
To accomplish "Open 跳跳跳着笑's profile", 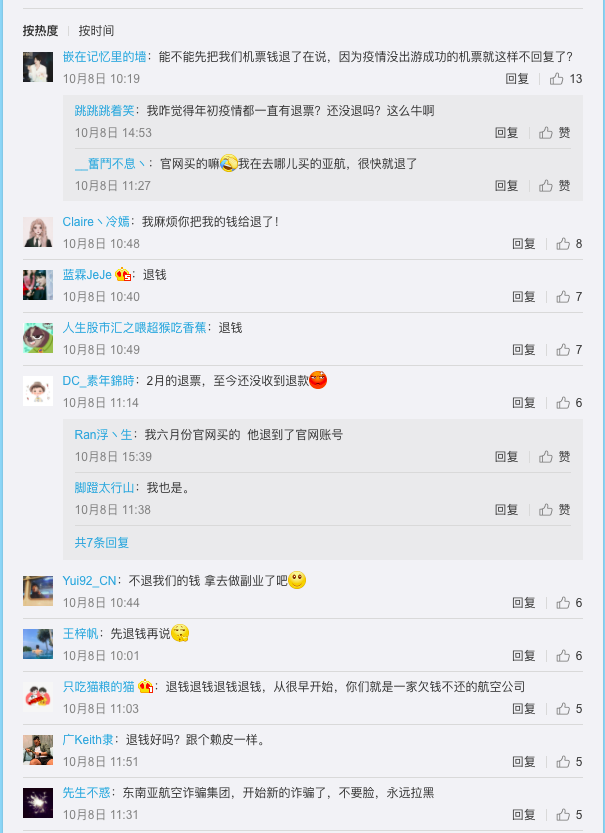I will (107, 111).
